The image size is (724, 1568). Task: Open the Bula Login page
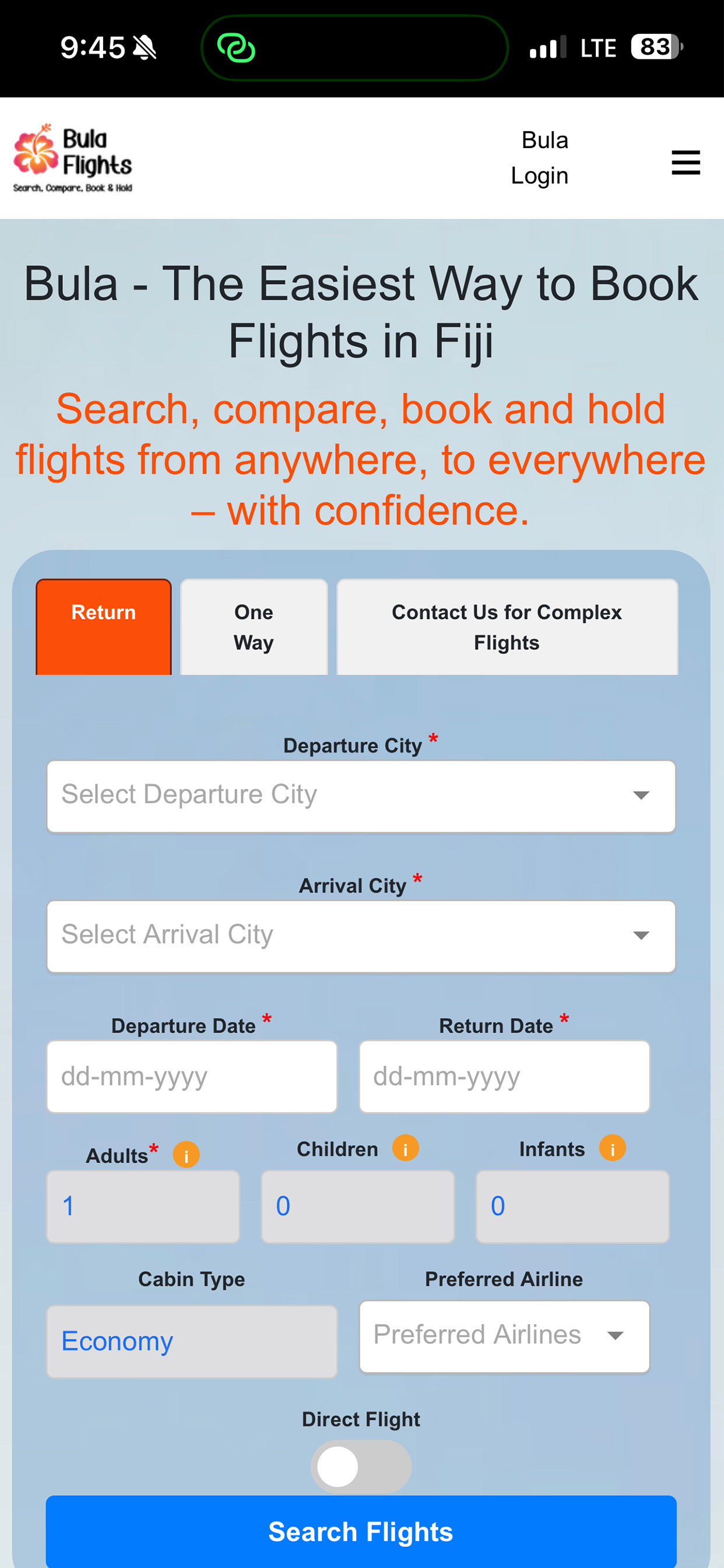point(540,157)
